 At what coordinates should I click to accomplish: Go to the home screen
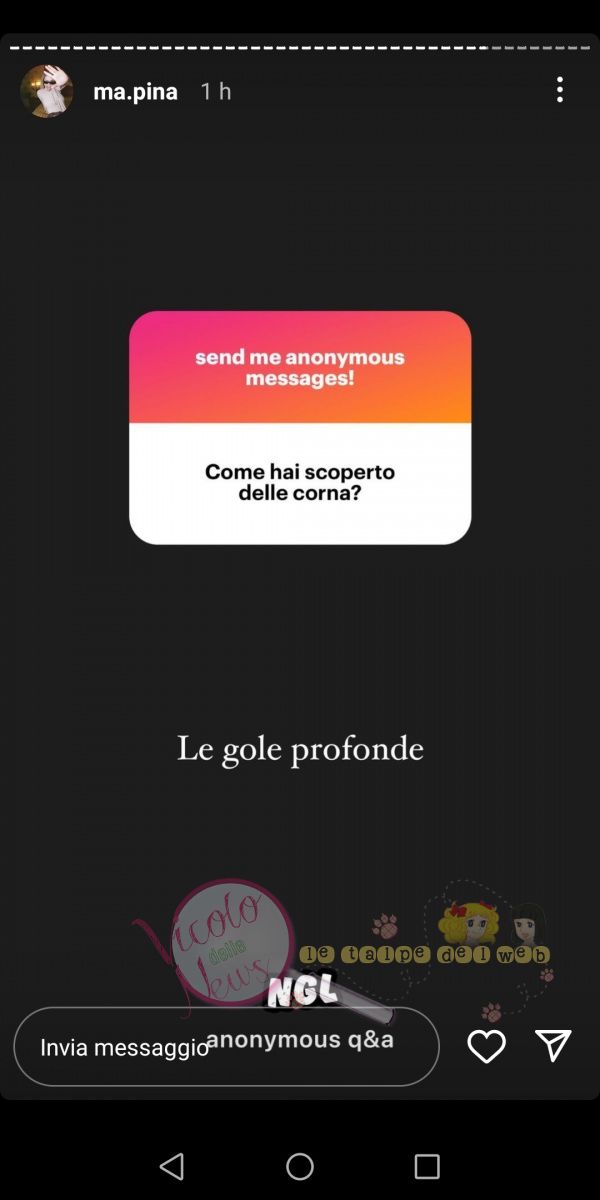[300, 1166]
